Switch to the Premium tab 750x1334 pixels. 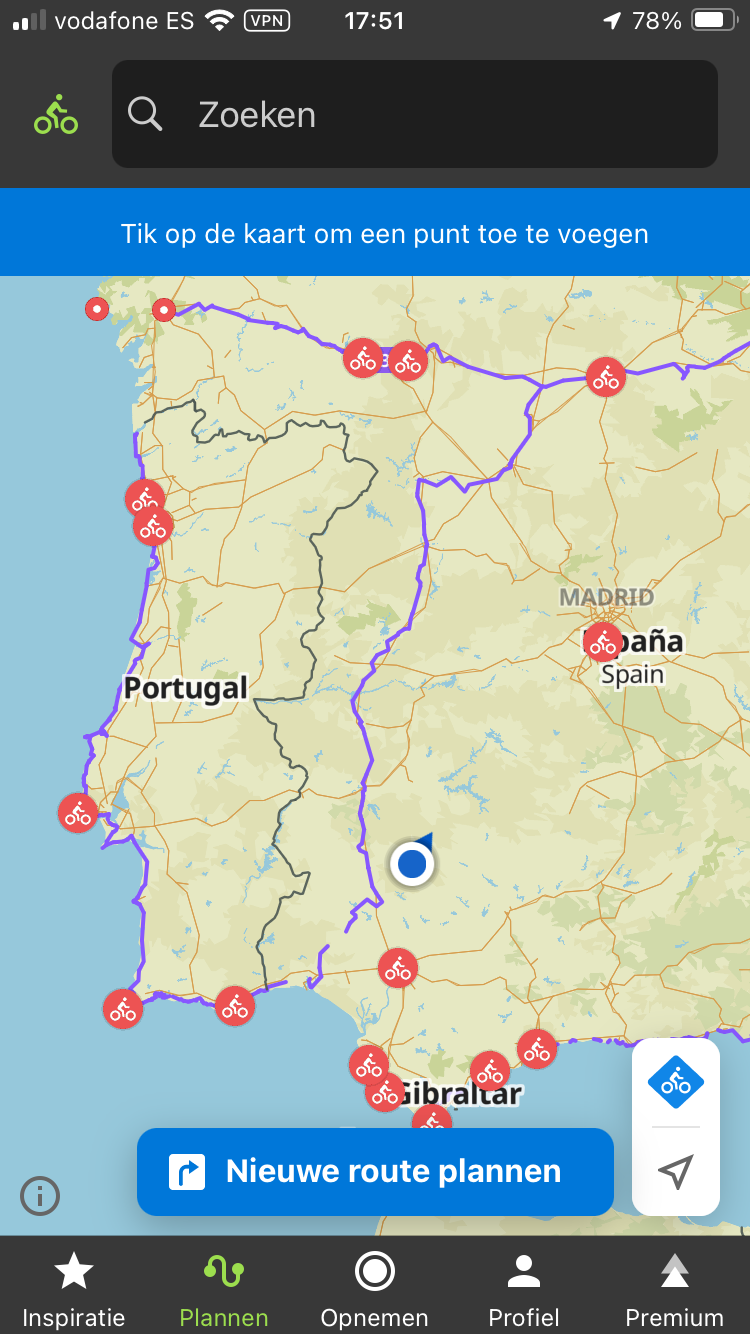[674, 1288]
